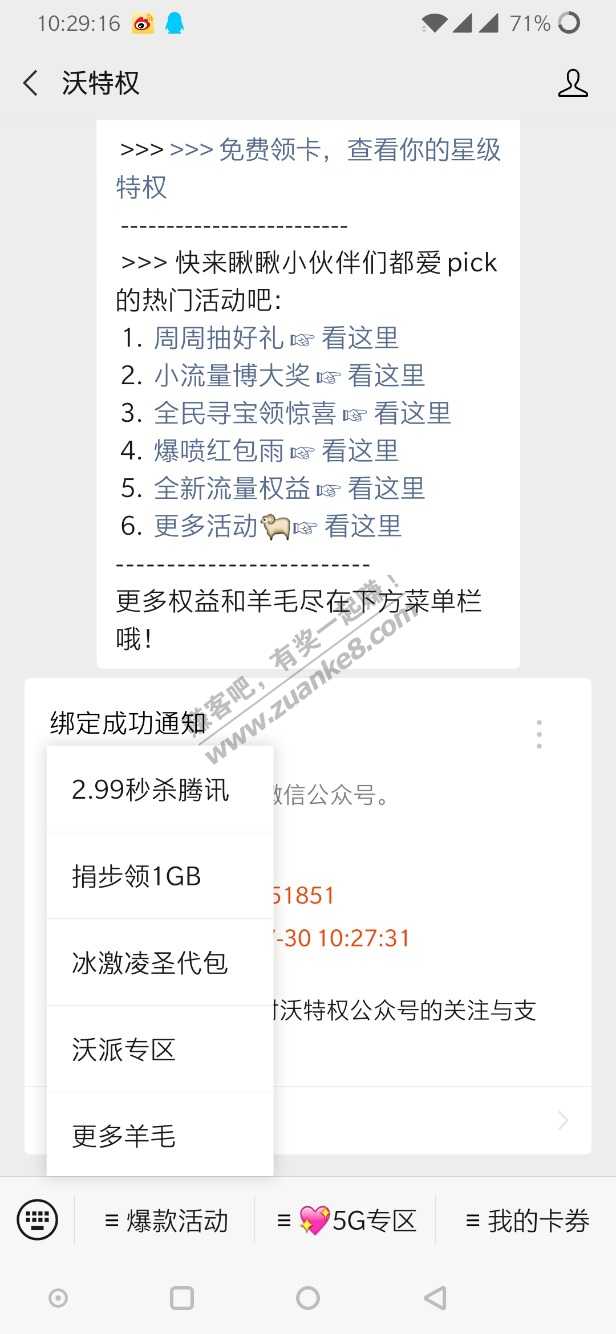The image size is (616, 1334).
Task: Select 2.99秒杀腾讯 from the popup menu
Action: point(150,790)
